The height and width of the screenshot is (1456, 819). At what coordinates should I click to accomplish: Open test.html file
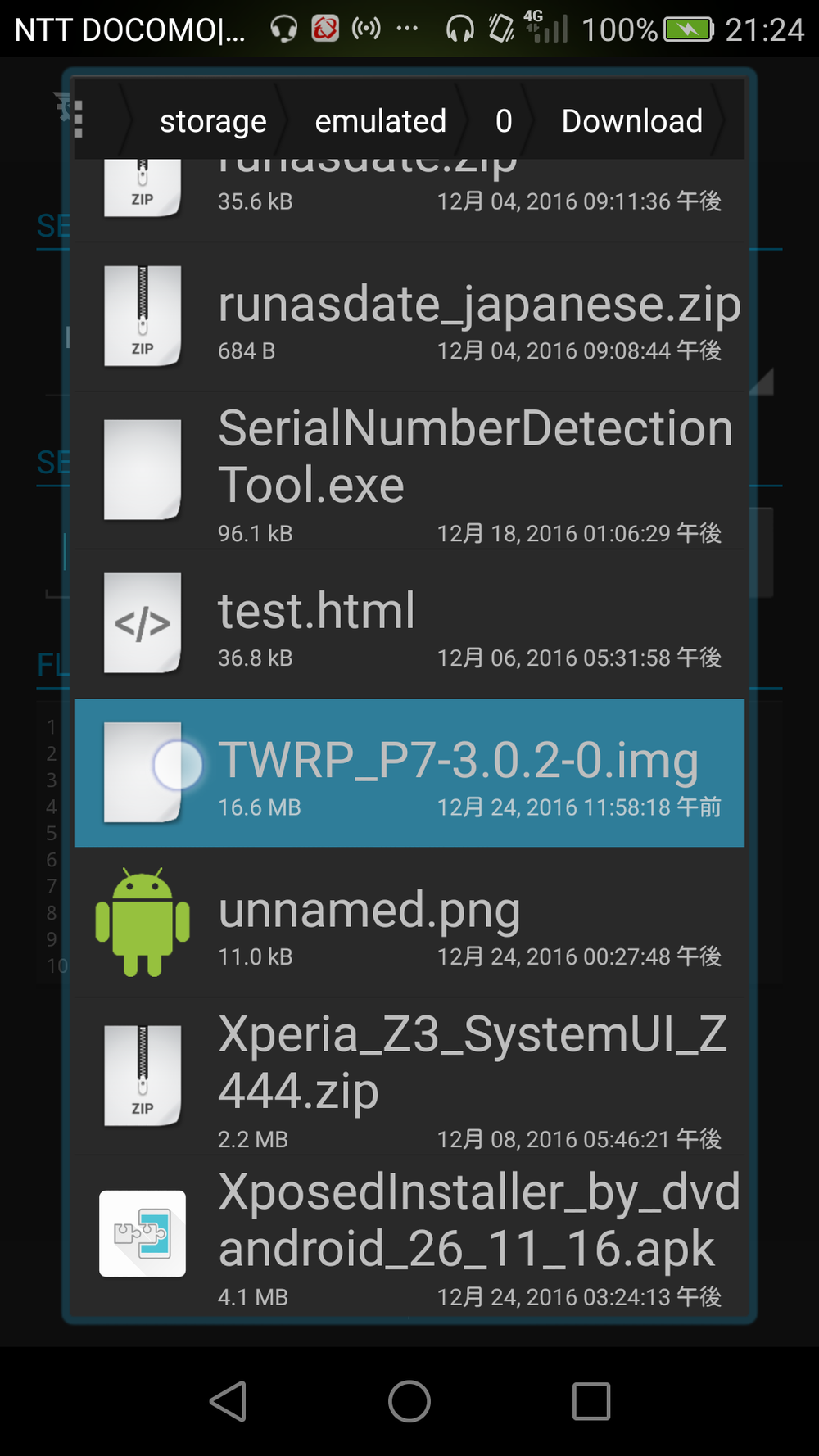point(409,623)
